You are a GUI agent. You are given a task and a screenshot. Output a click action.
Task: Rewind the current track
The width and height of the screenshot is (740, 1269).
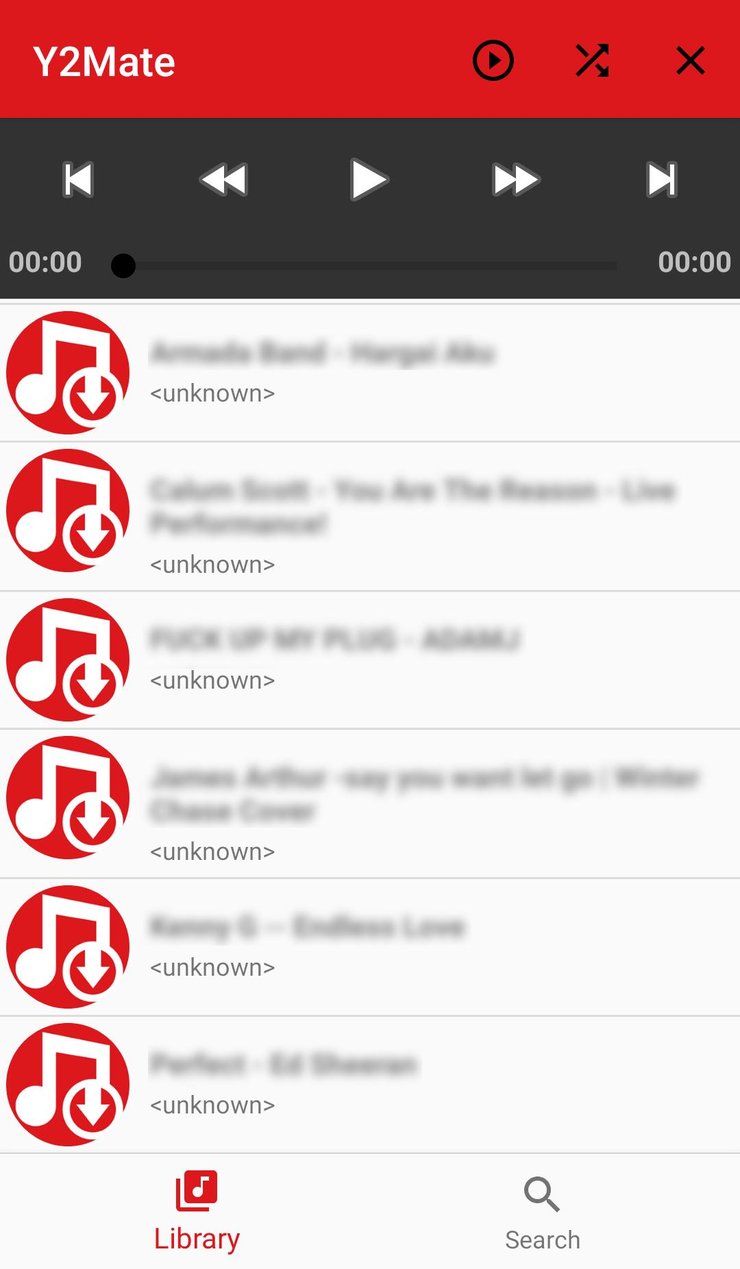223,180
